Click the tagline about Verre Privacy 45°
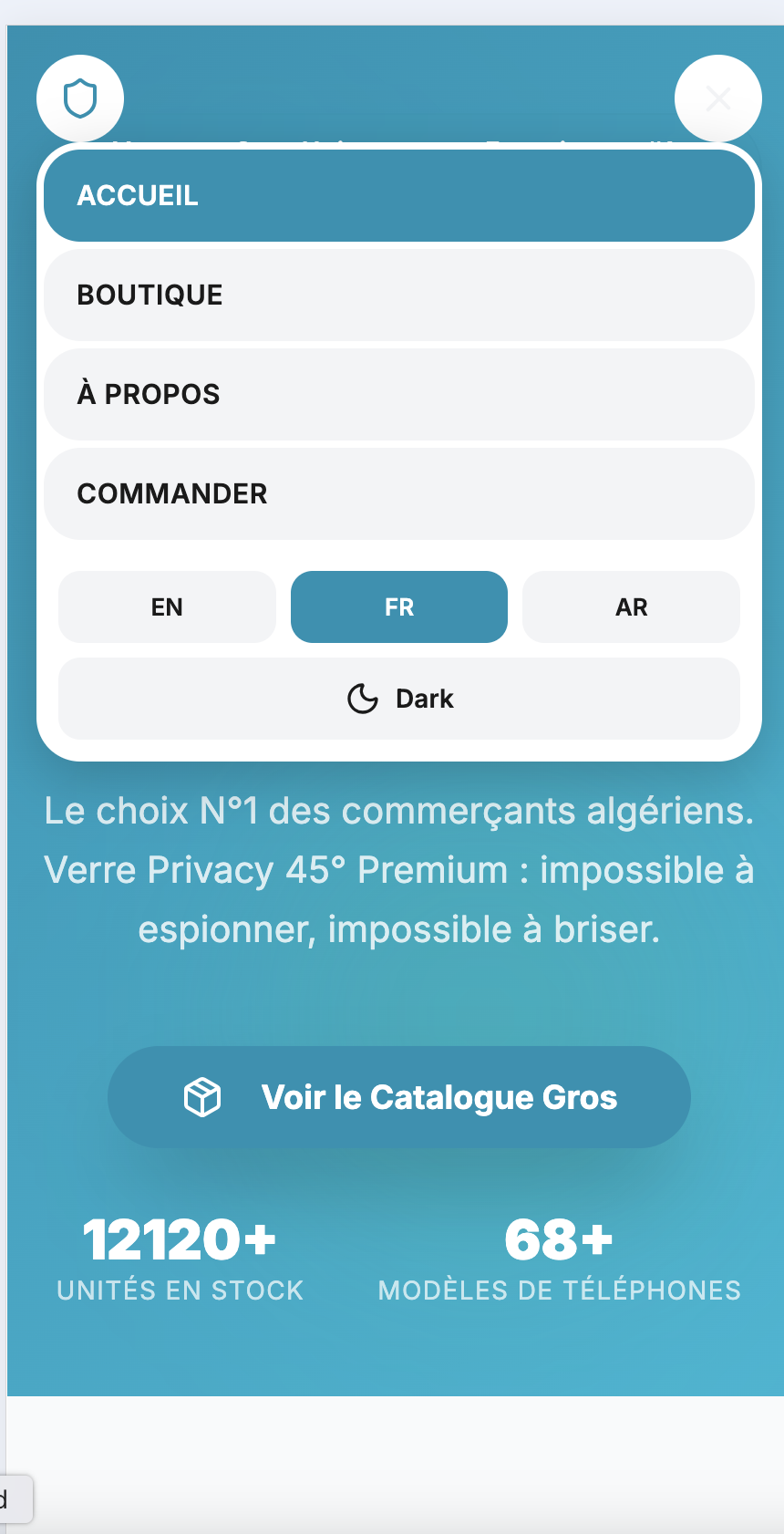Viewport: 784px width, 1534px height. point(398,868)
